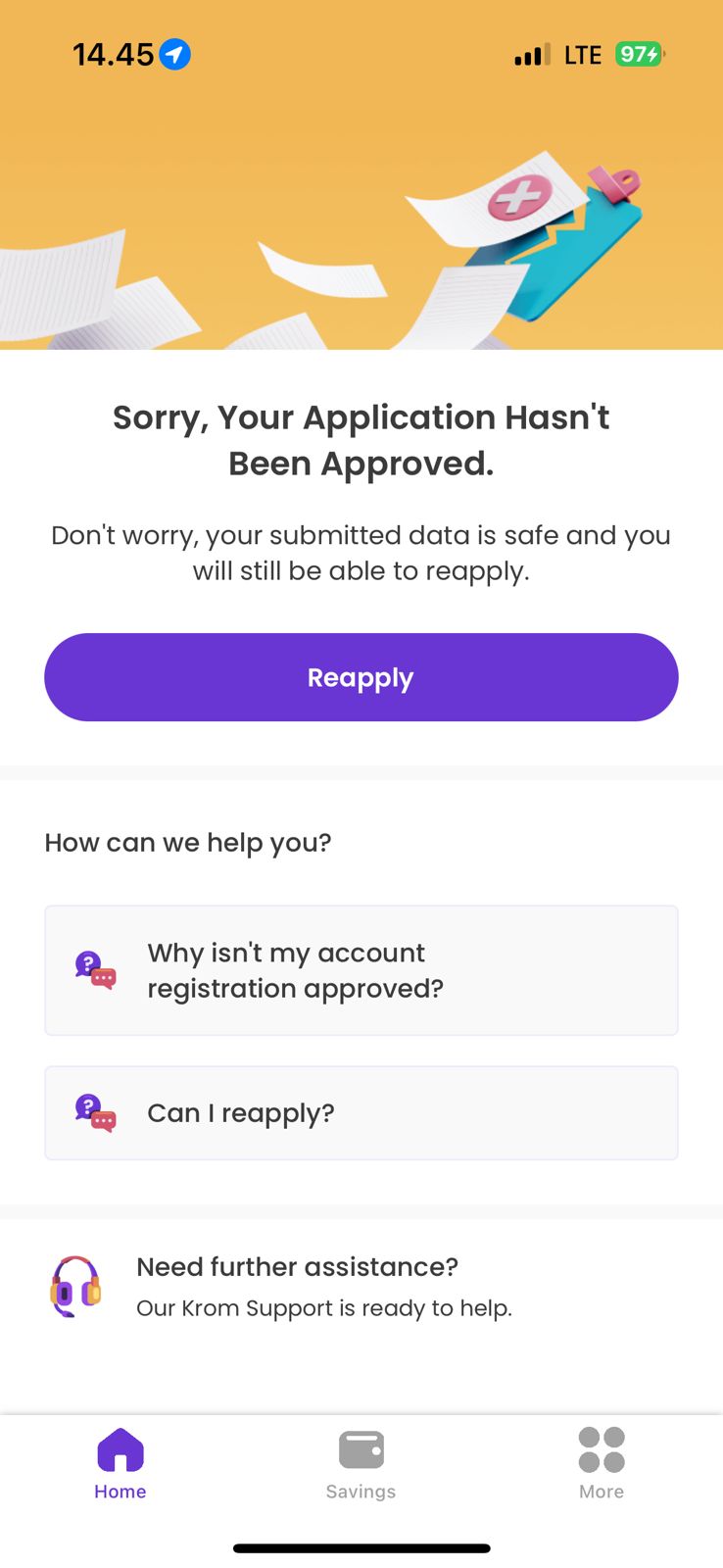
Task: Go to the Home tab
Action: pos(120,1464)
